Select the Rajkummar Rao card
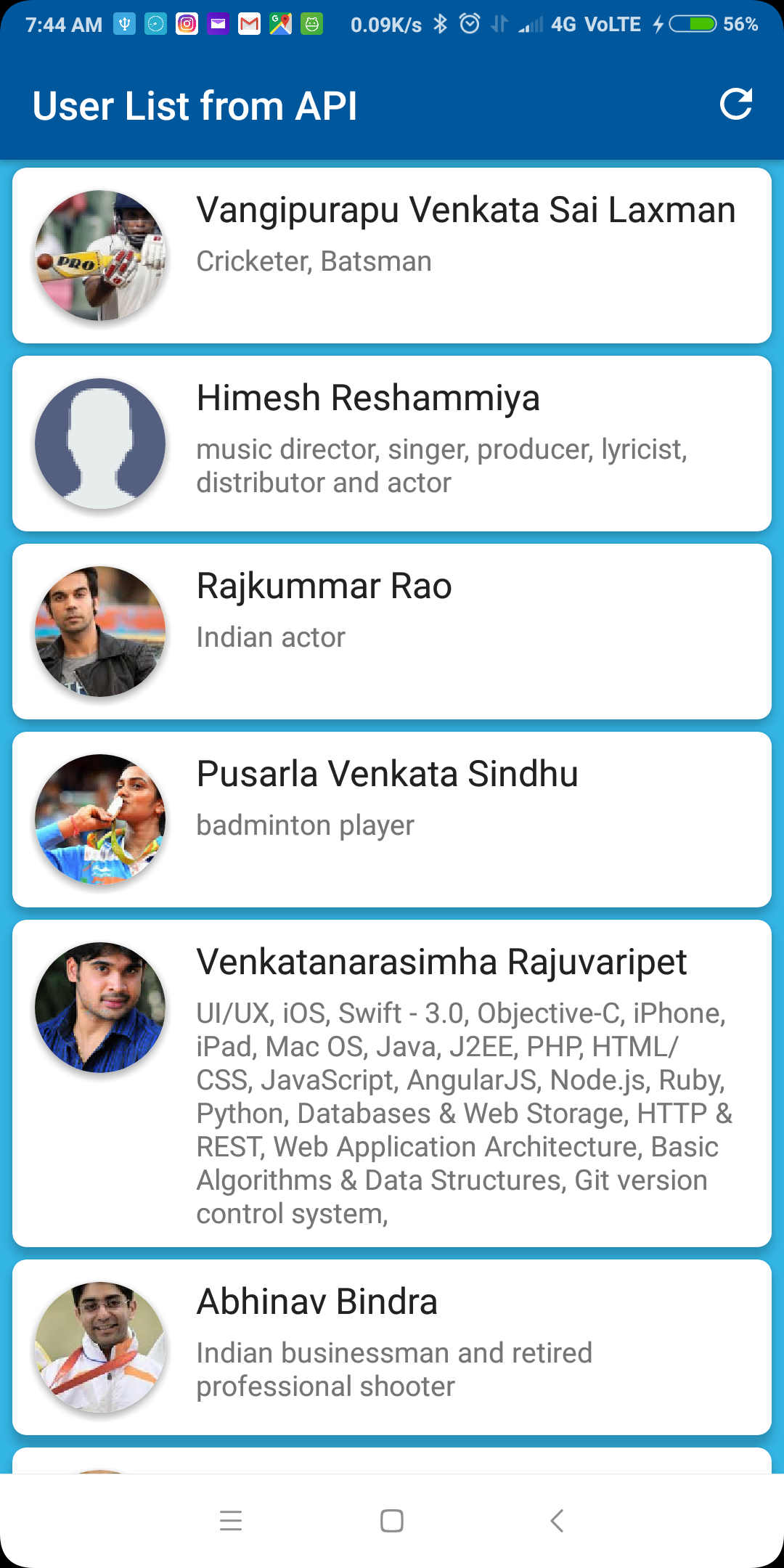The height and width of the screenshot is (1568, 784). tap(392, 632)
